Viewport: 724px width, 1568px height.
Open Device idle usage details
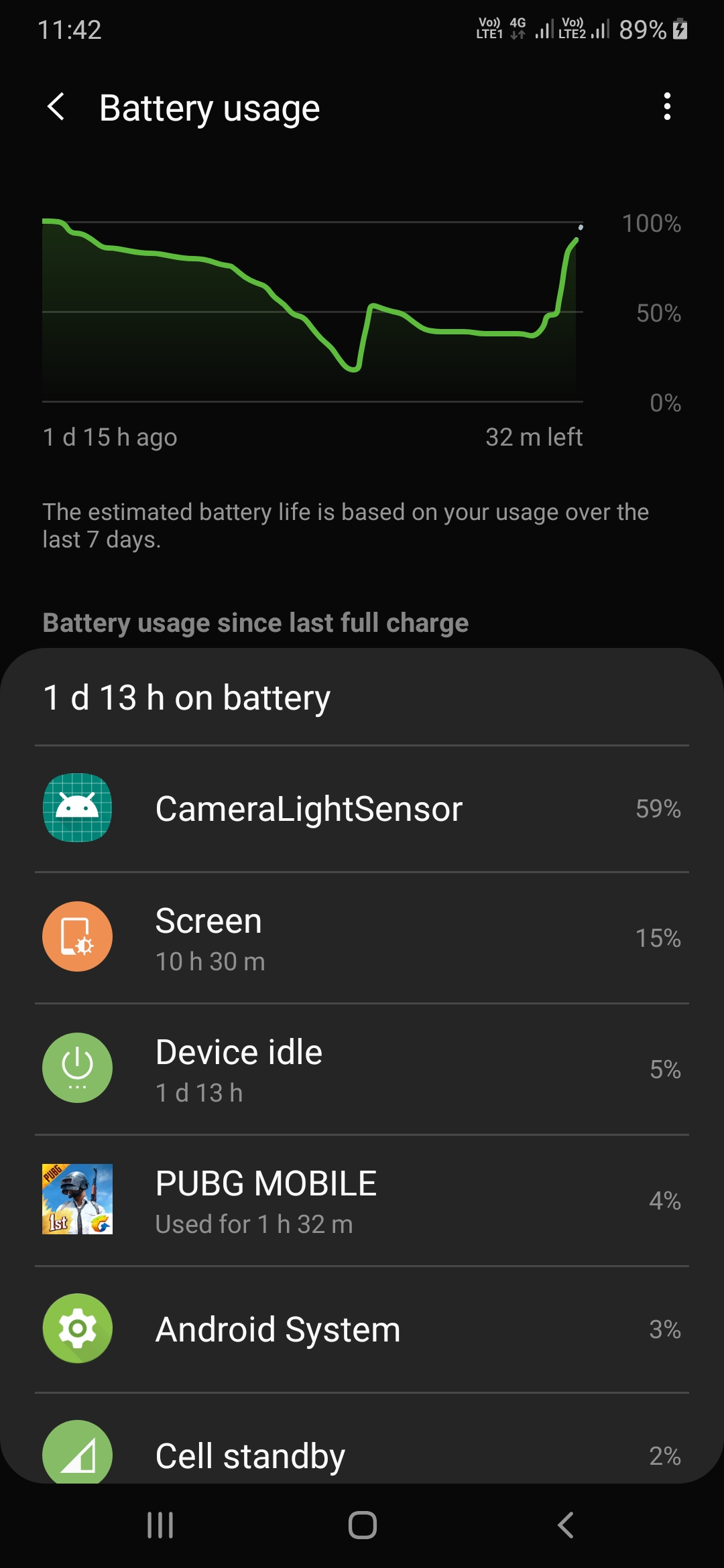362,1069
